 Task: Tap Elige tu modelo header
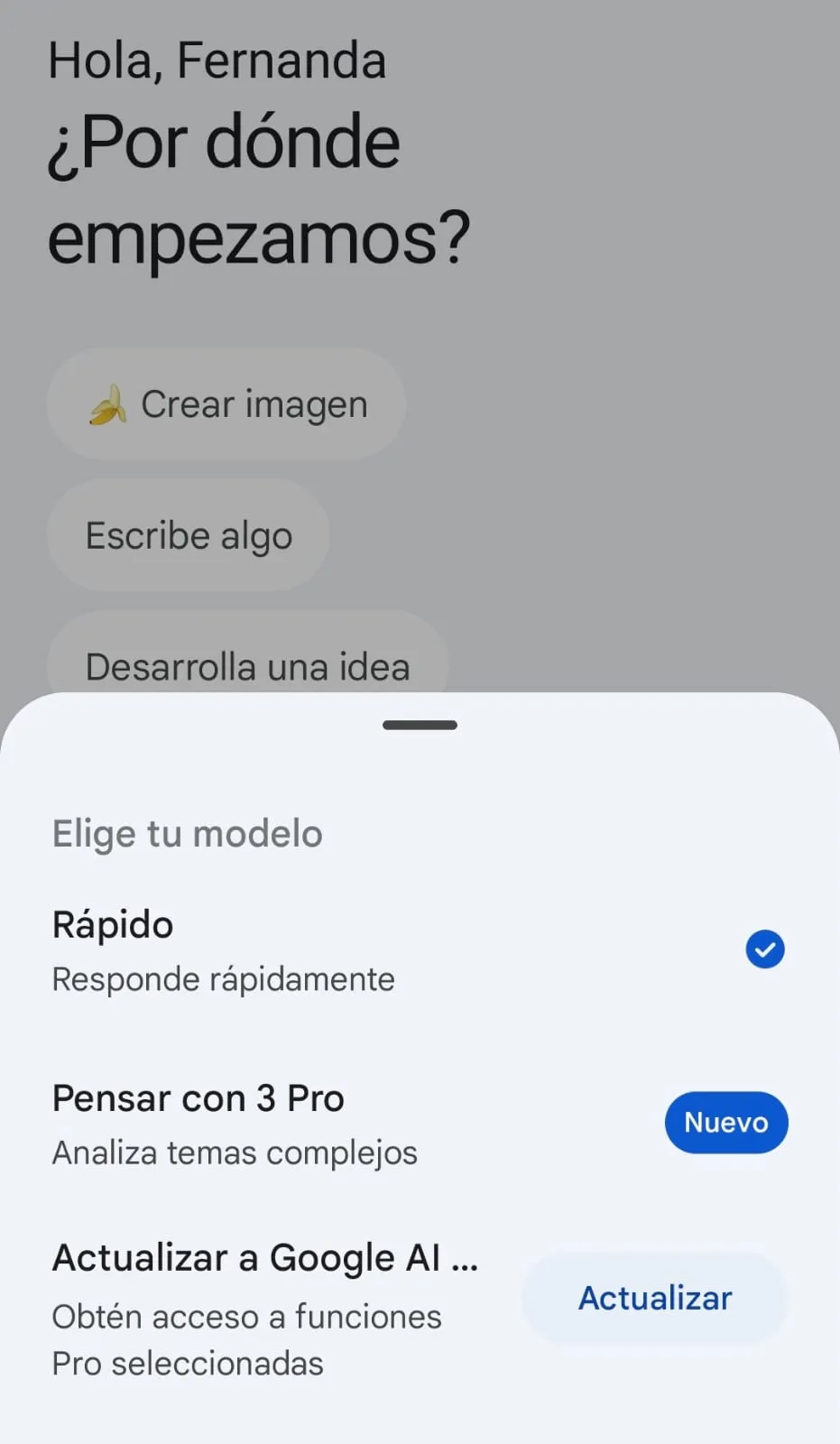(187, 832)
